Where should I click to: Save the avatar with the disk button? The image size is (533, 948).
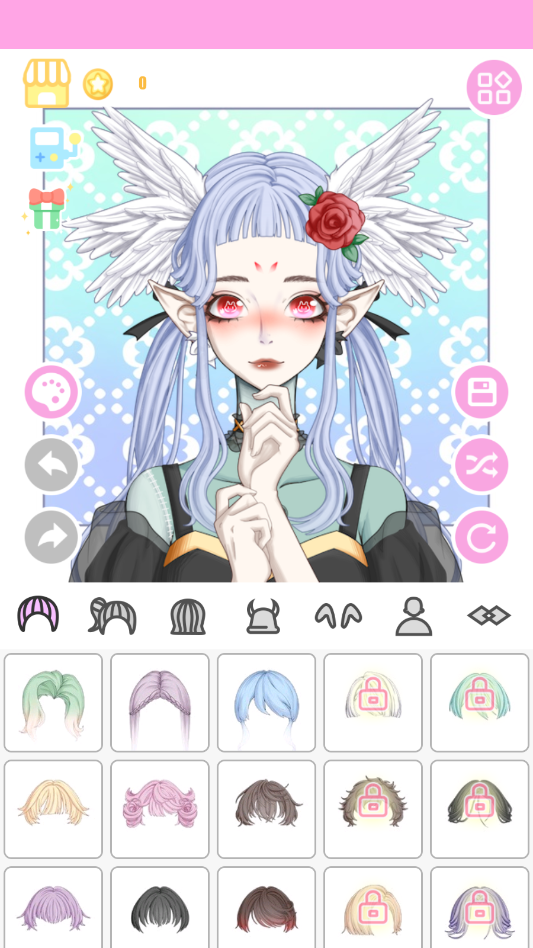(481, 392)
